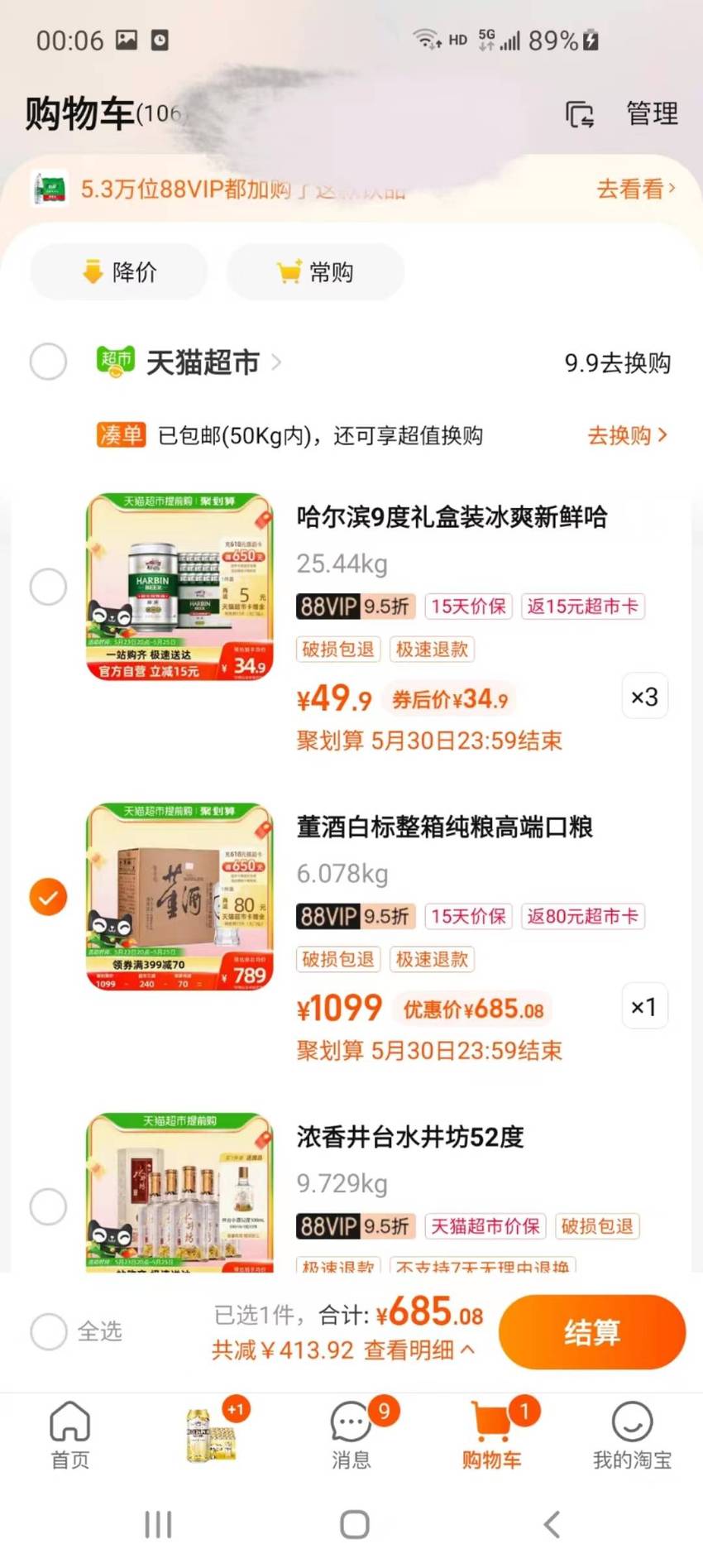Filter cart by 降价 chip
The width and height of the screenshot is (703, 1568).
(118, 271)
